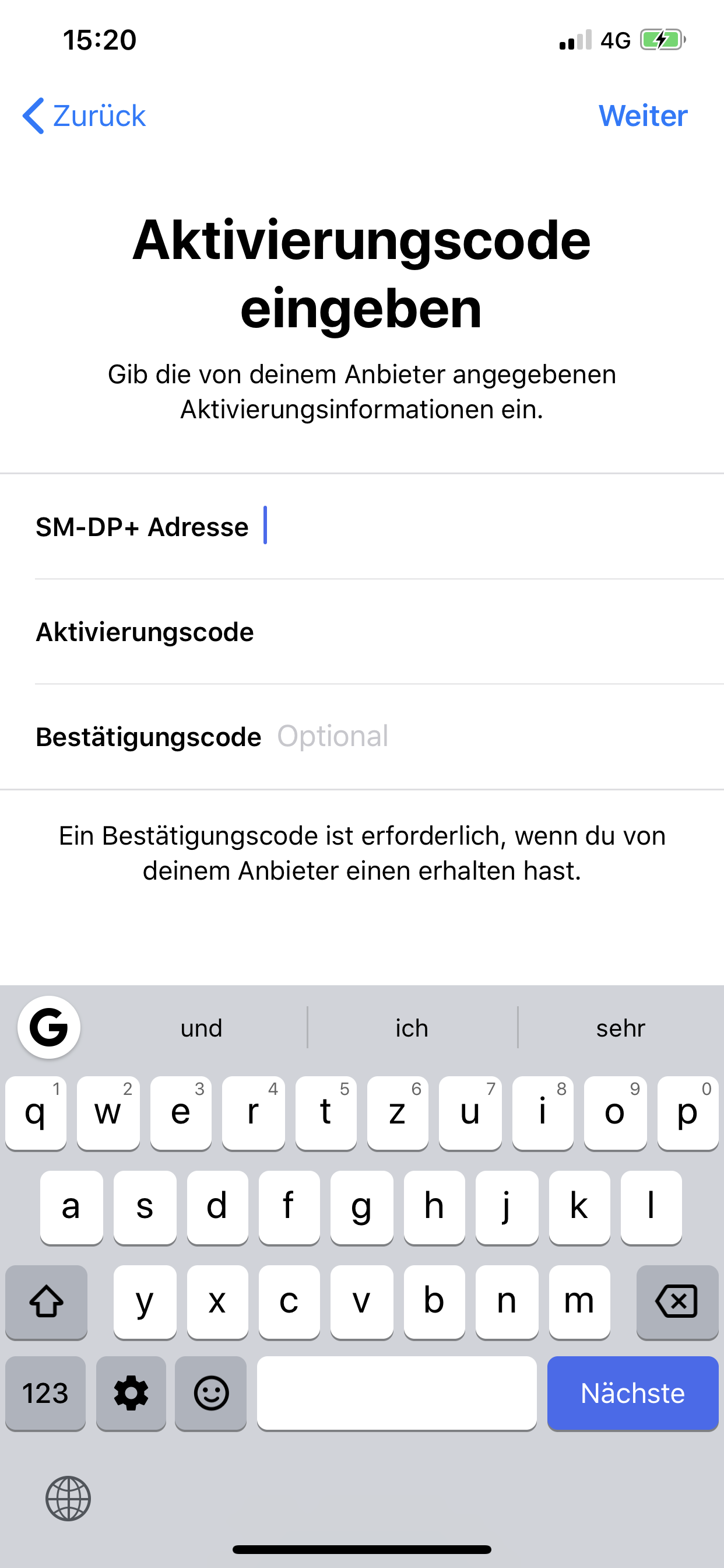Tap Weiter to continue
The height and width of the screenshot is (1568, 724).
pos(642,116)
